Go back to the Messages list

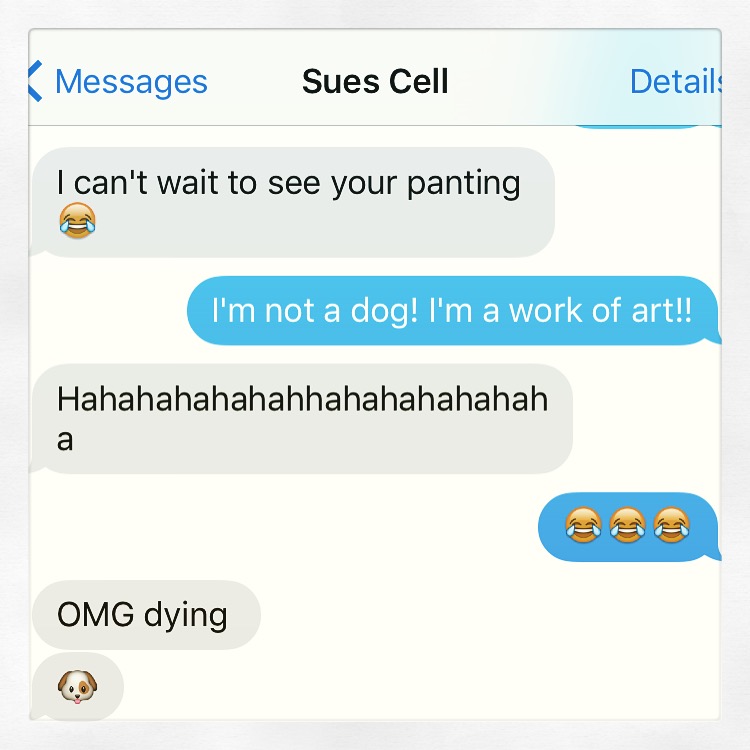[118, 82]
